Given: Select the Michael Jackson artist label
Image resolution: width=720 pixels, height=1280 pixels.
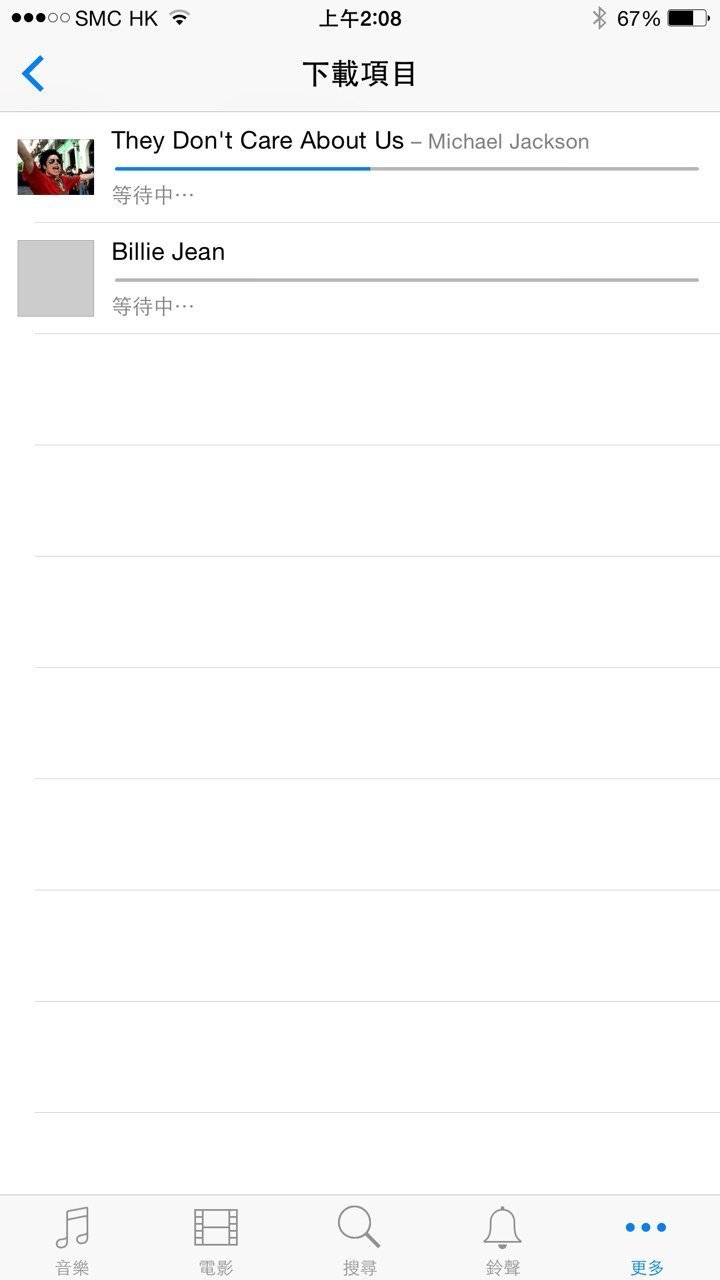Looking at the screenshot, I should [x=508, y=142].
